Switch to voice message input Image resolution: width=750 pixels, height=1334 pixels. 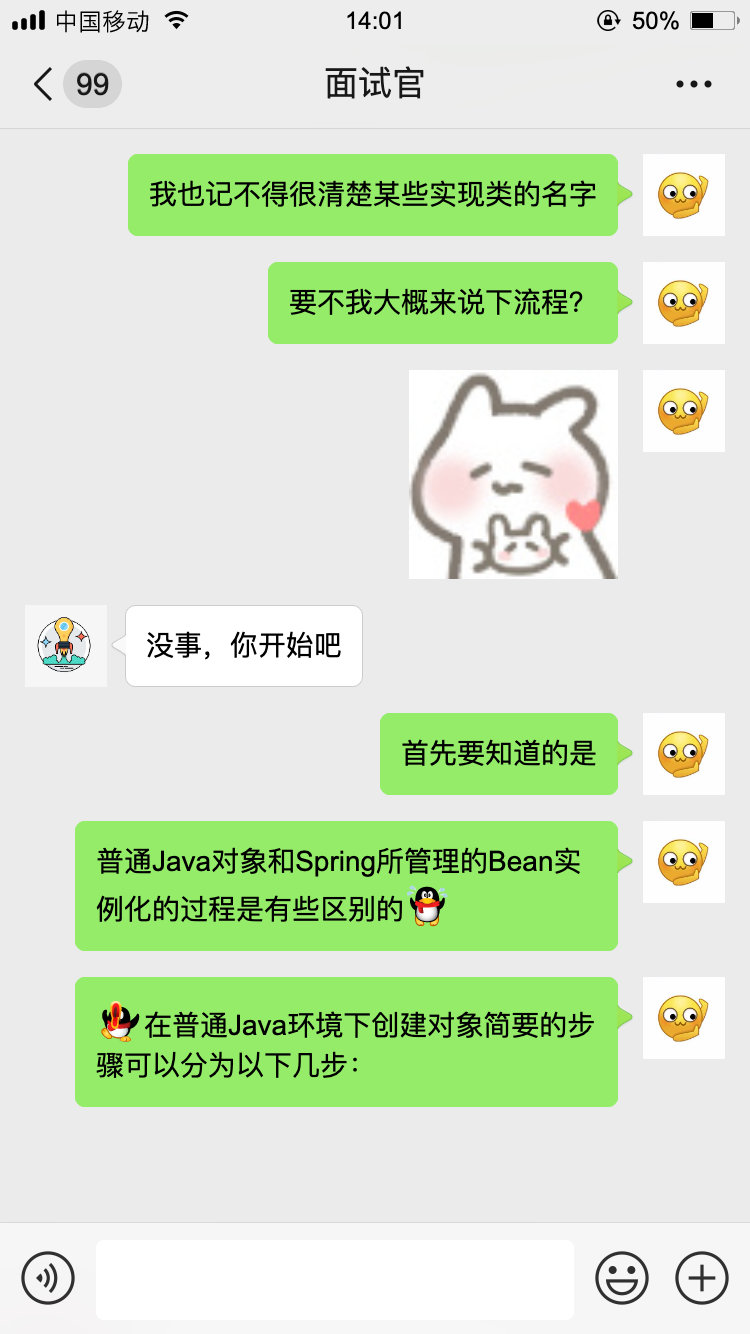(48, 1277)
